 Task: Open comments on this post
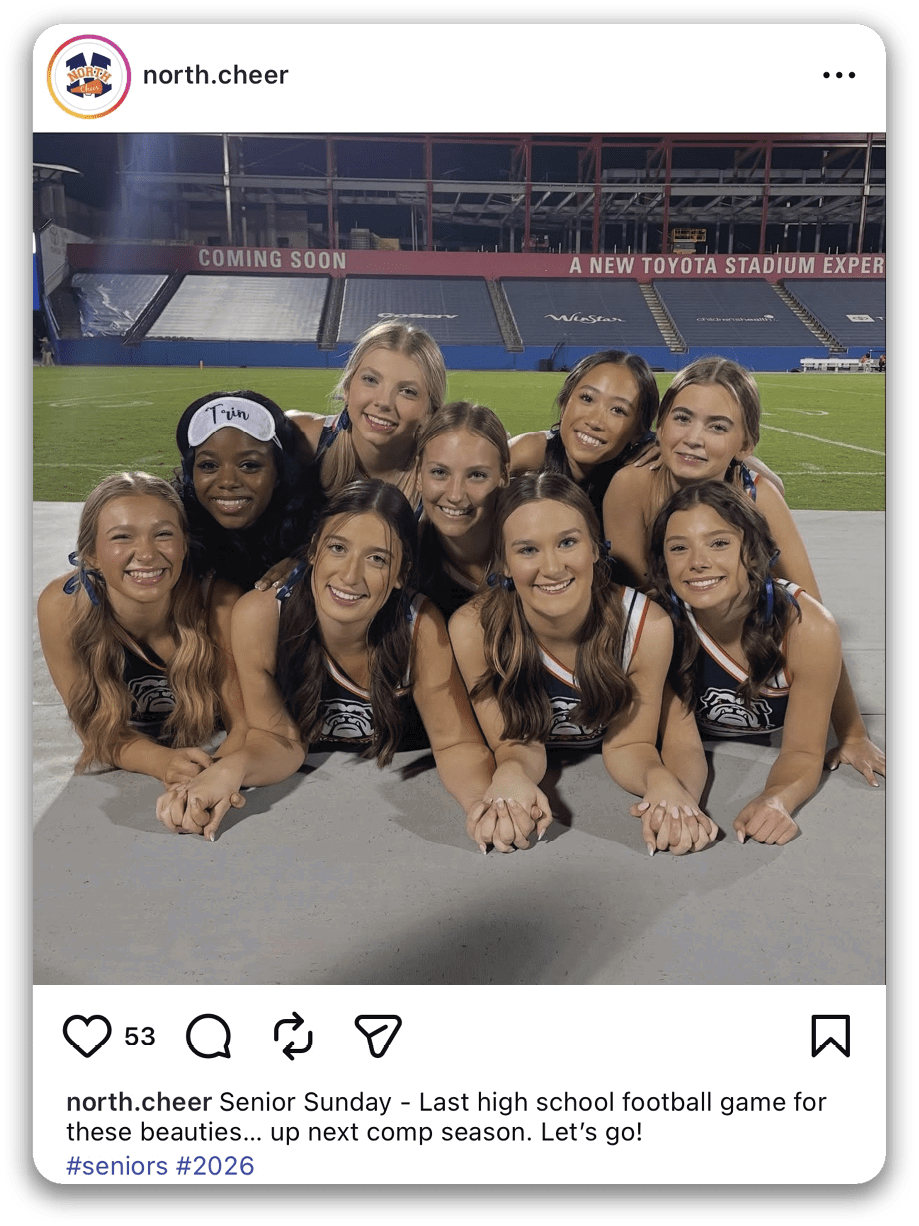(x=208, y=1036)
